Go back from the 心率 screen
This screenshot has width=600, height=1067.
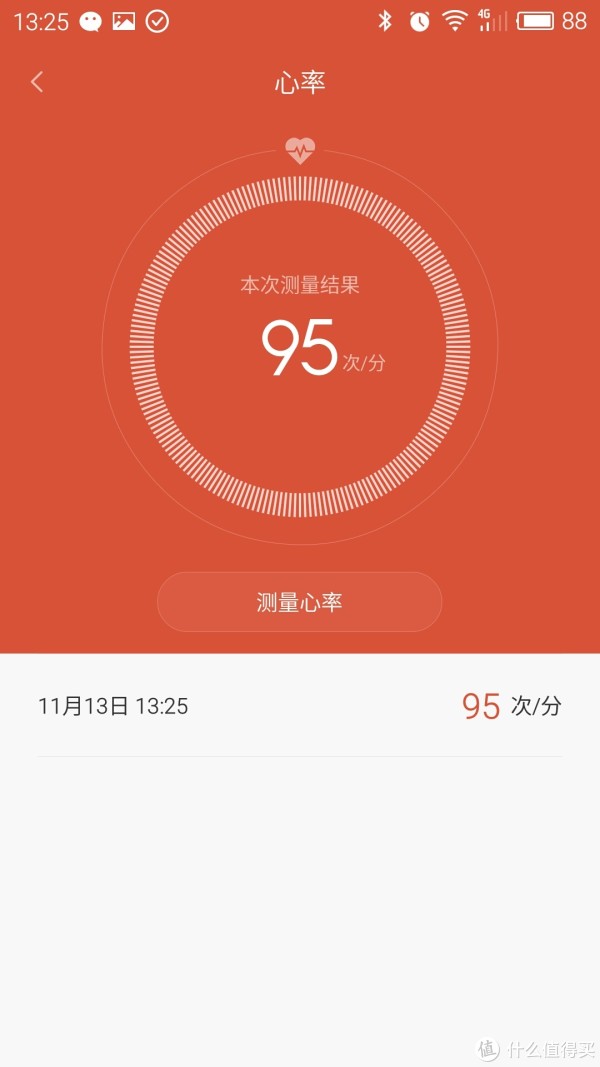[x=37, y=82]
